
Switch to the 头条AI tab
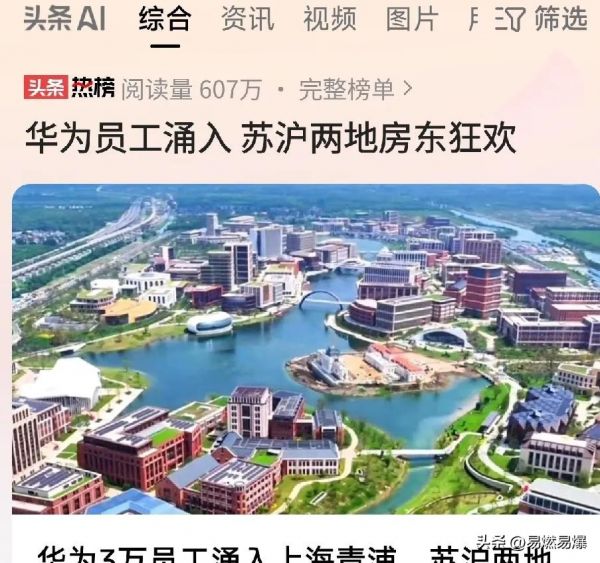[64, 19]
